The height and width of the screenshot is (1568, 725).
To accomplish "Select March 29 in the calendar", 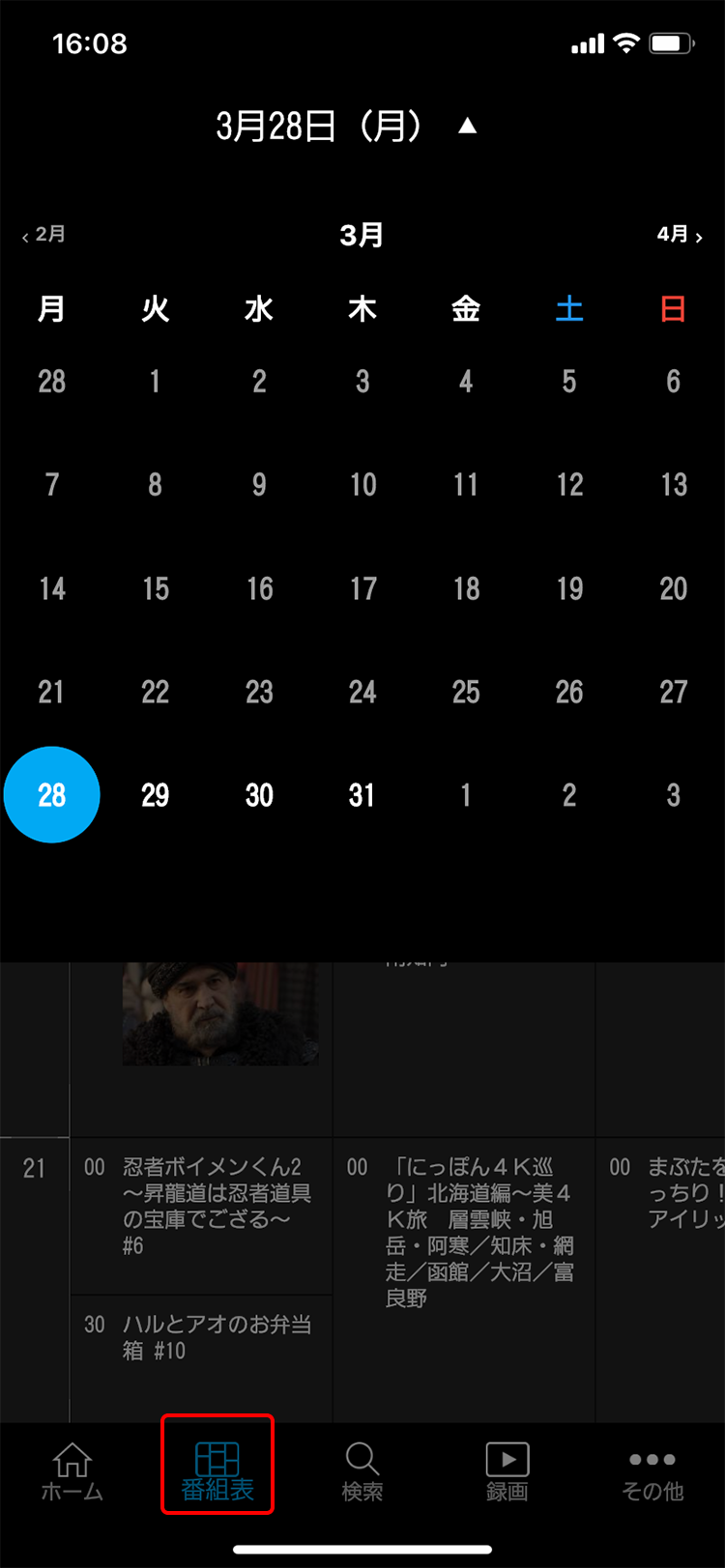I will click(155, 795).
